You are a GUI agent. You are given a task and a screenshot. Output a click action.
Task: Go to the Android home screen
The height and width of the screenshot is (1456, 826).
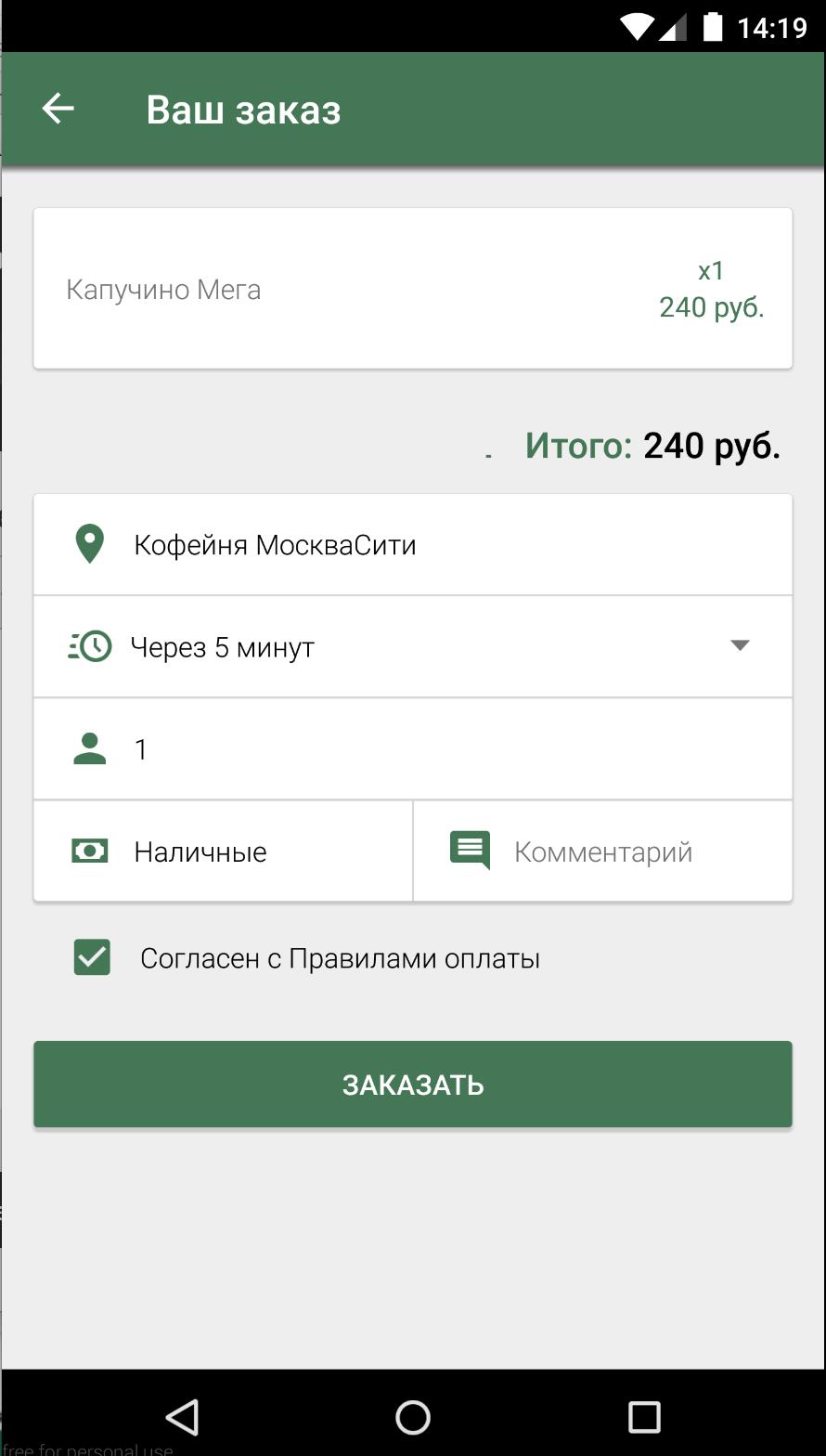[x=413, y=1417]
